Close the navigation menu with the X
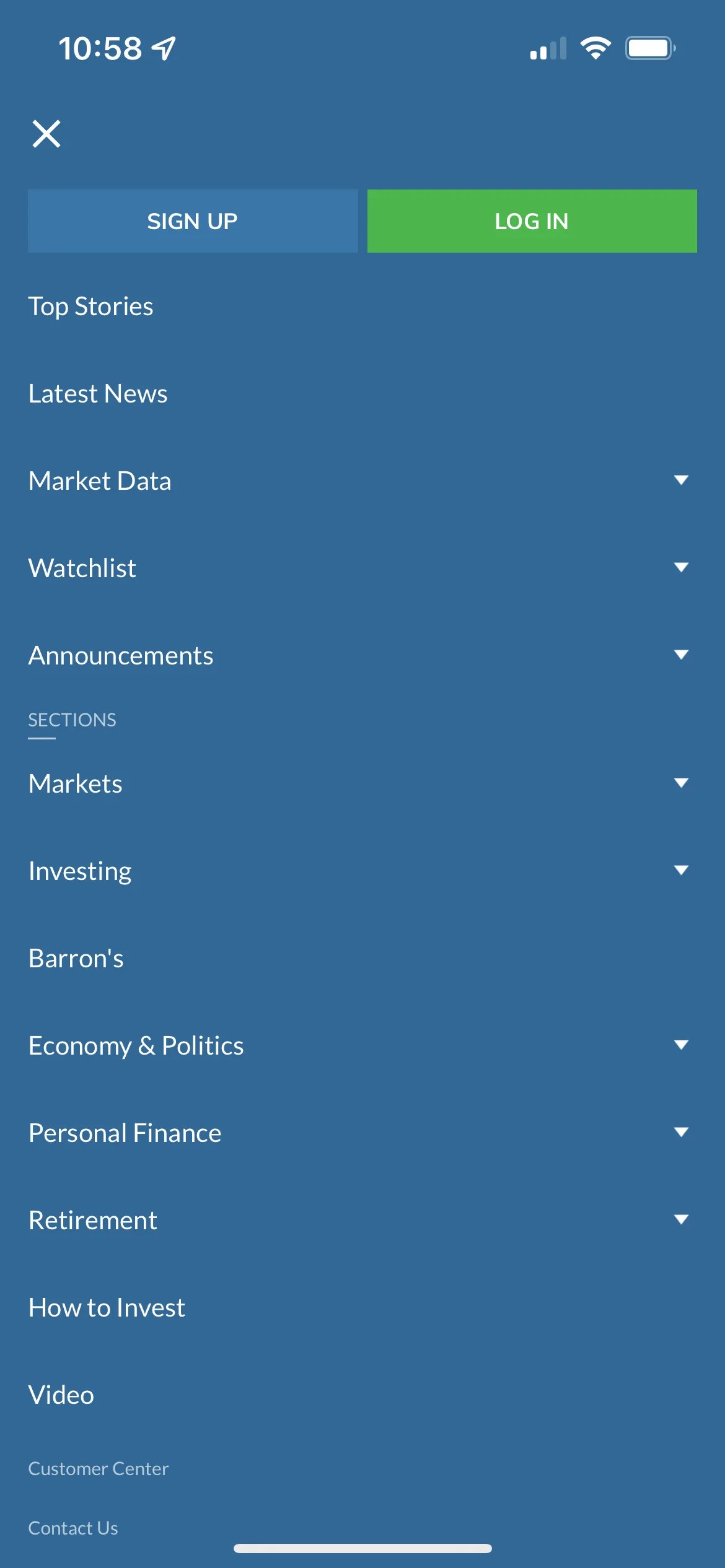Screen dimensions: 725x1568 tap(46, 133)
